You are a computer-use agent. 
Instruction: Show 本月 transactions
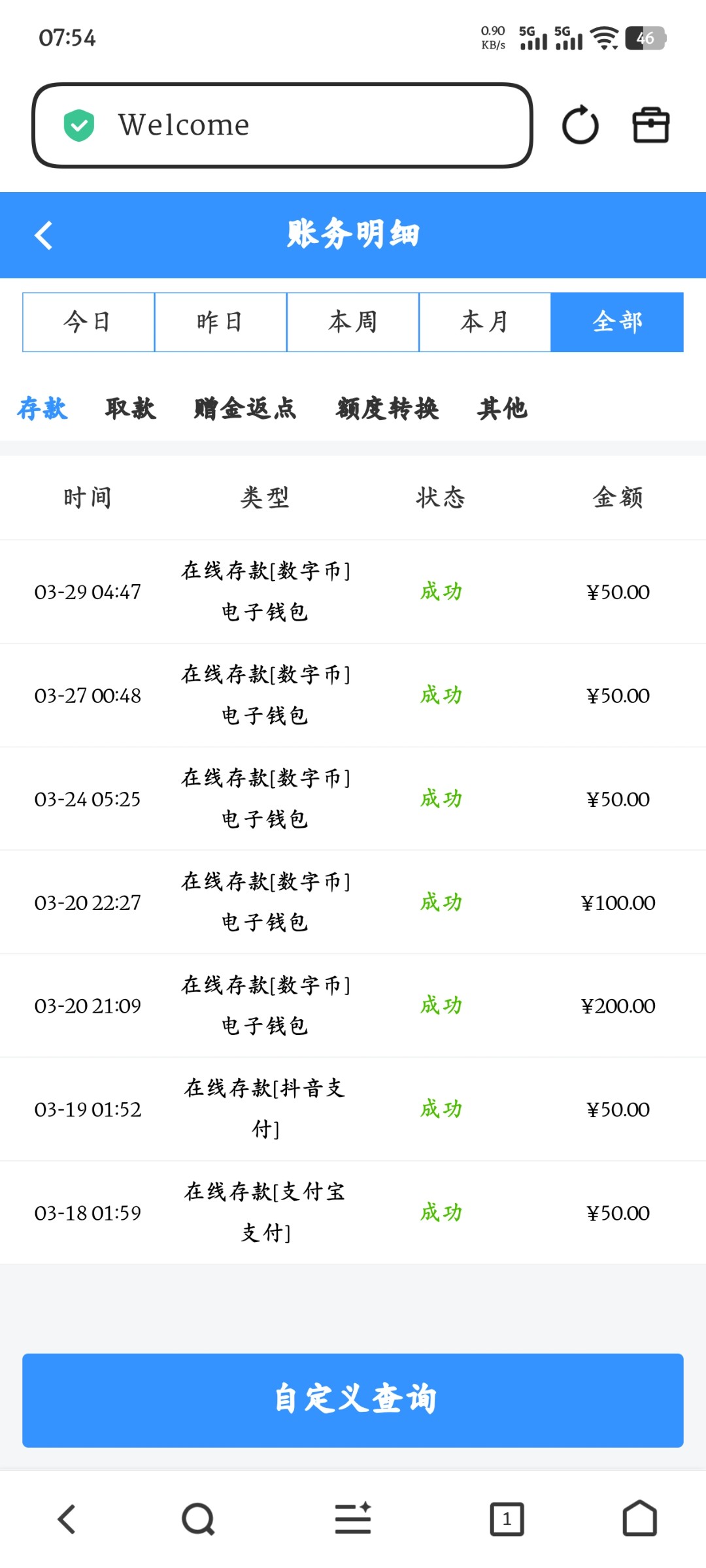tap(484, 322)
